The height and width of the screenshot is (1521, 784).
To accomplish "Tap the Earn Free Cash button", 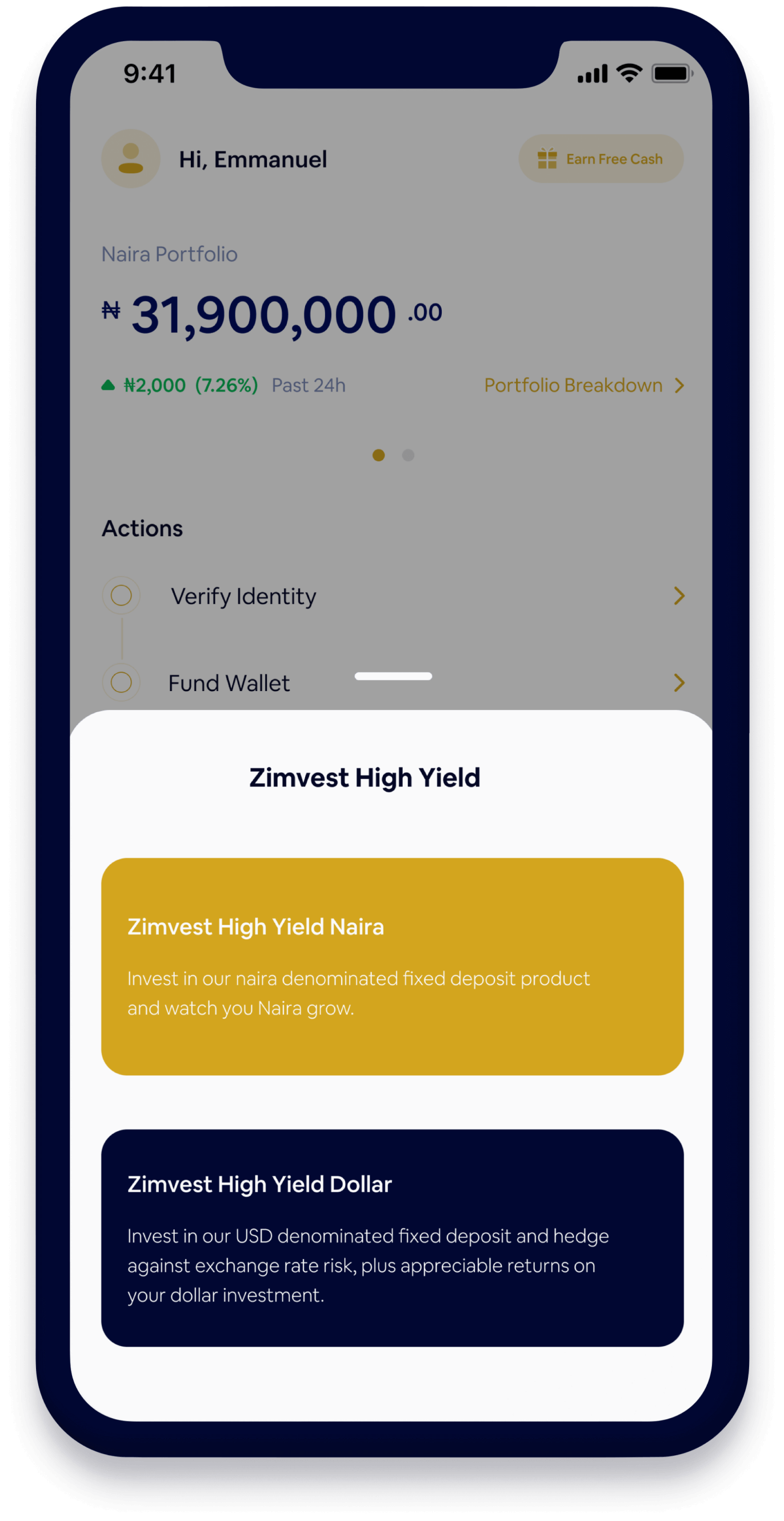I will pos(601,159).
